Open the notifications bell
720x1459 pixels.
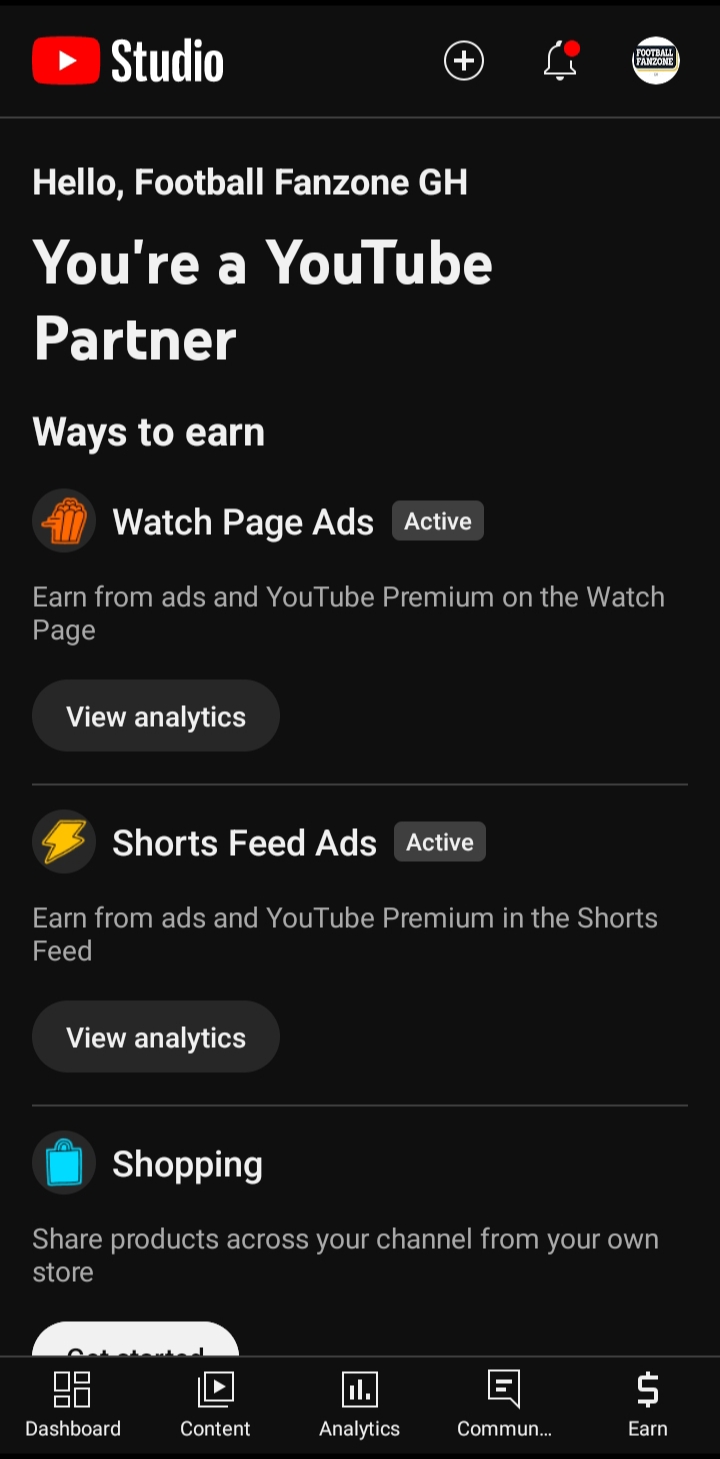pos(560,61)
